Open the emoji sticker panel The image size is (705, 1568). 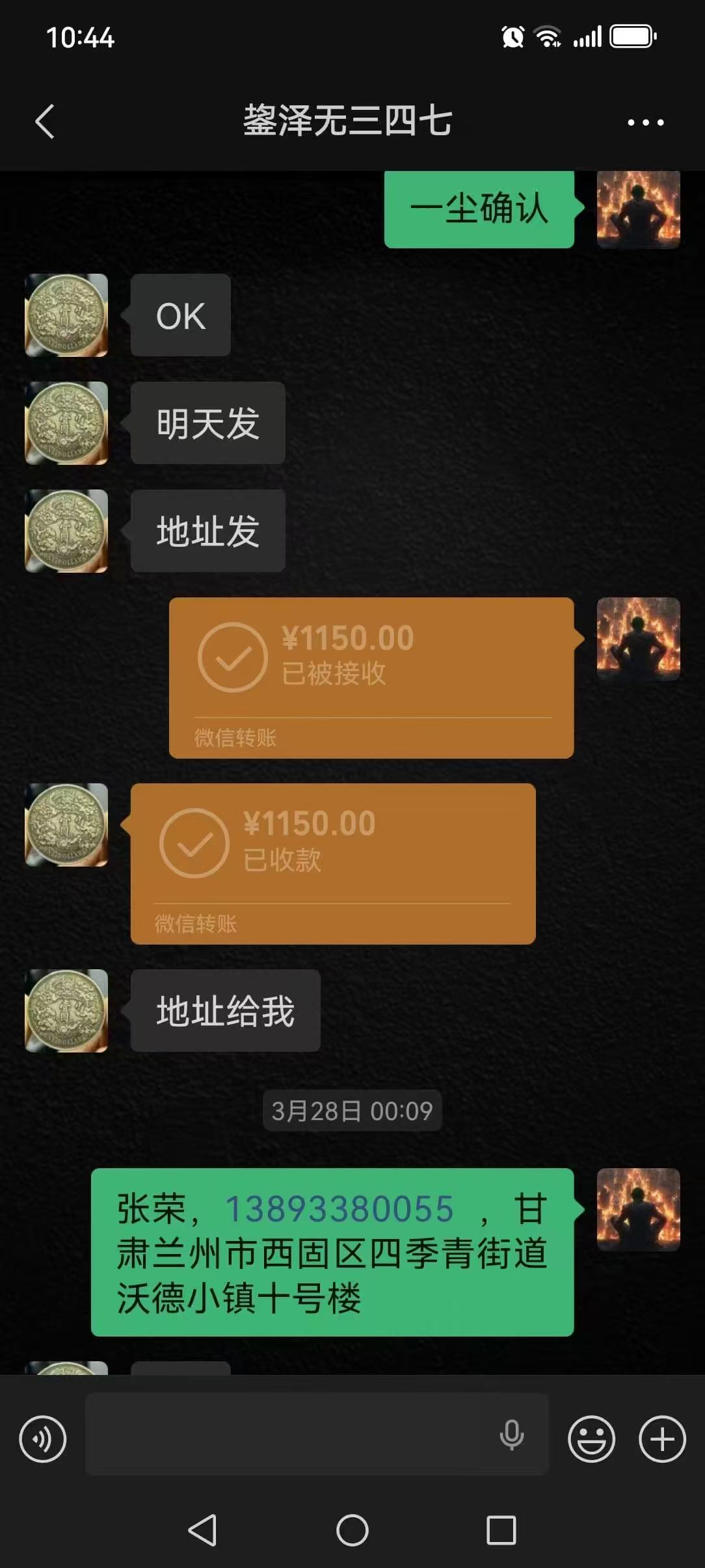coord(591,1439)
